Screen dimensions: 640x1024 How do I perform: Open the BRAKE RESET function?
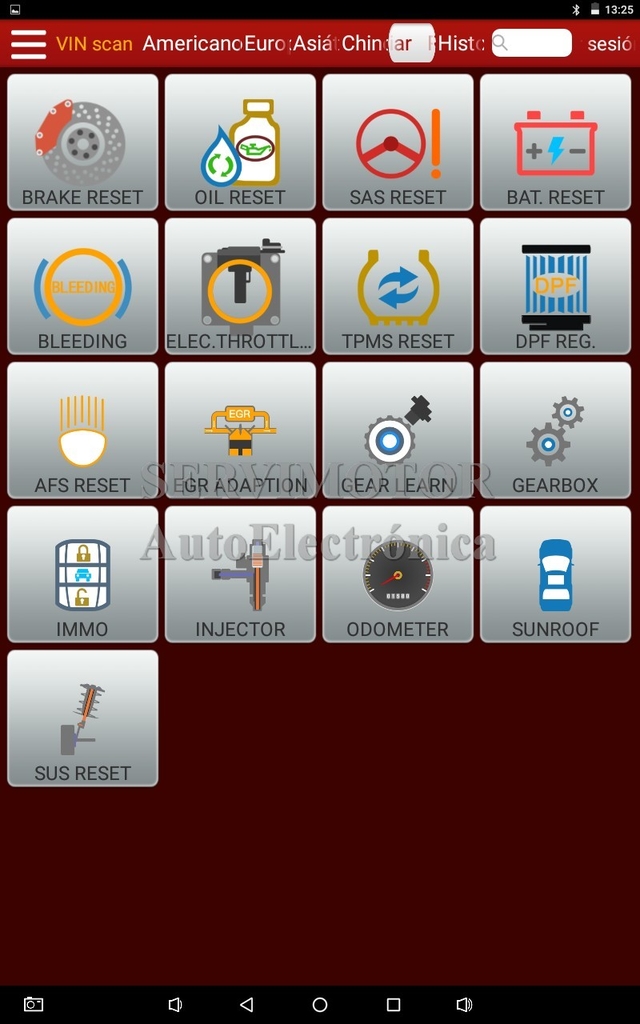[82, 142]
